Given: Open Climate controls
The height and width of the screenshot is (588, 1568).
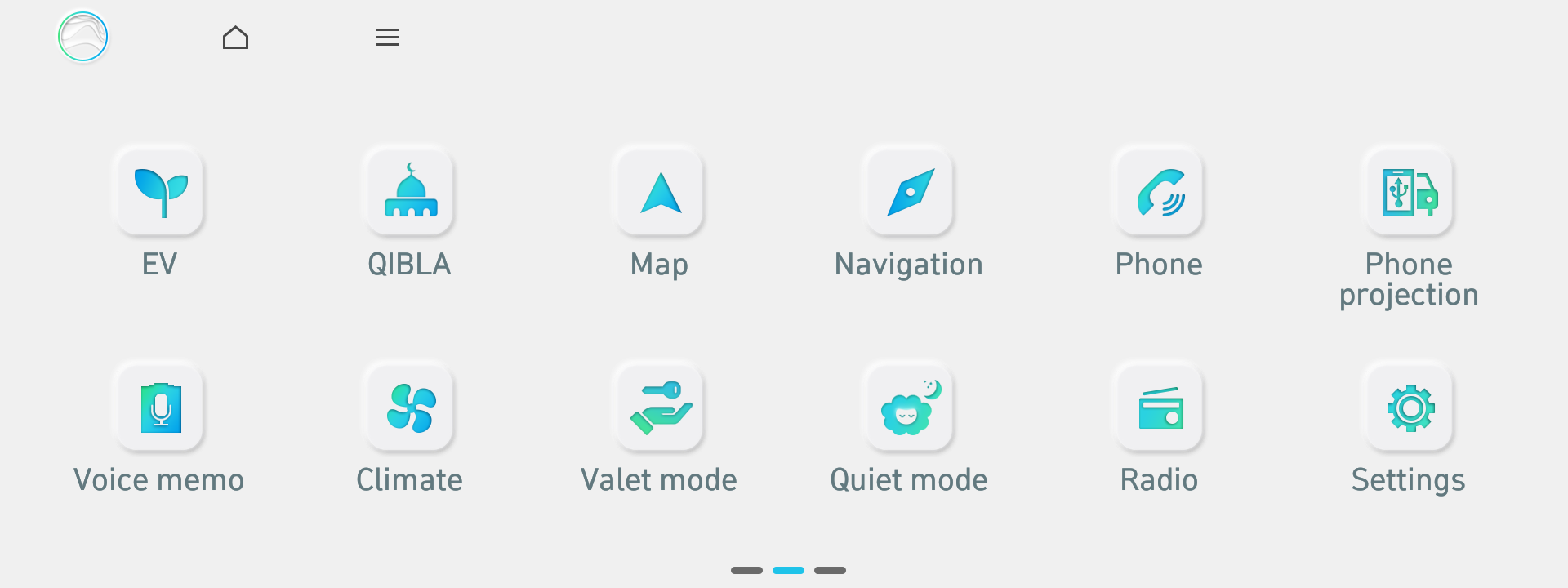Looking at the screenshot, I should 410,408.
